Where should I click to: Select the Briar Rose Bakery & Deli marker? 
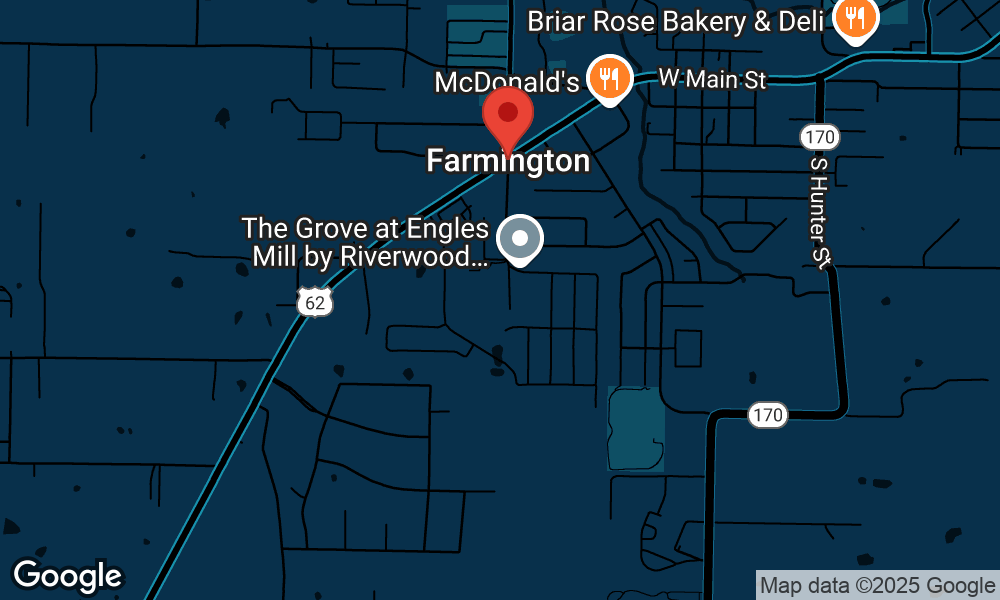click(855, 18)
